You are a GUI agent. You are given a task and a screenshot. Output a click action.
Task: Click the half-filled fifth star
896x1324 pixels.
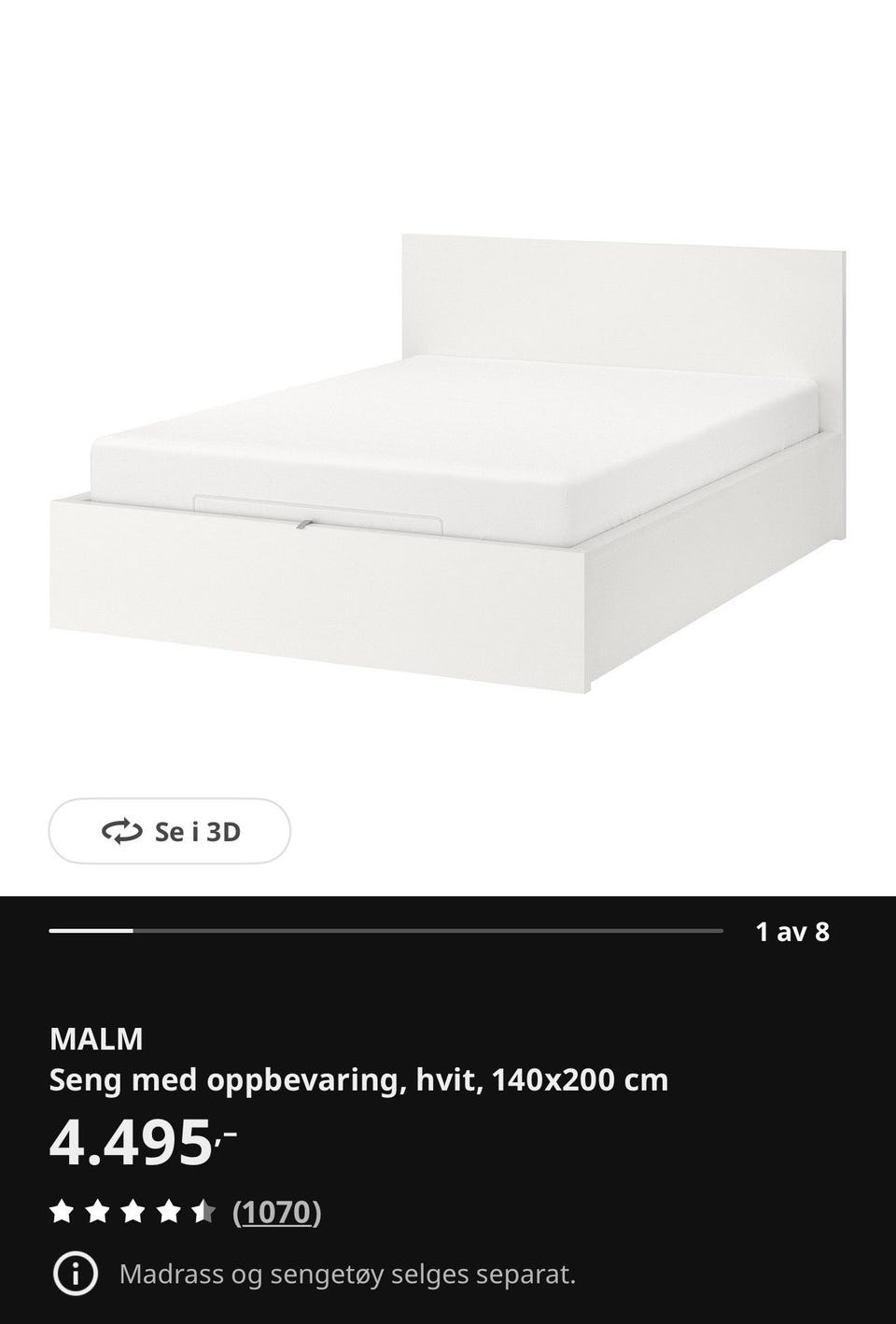[203, 1212]
